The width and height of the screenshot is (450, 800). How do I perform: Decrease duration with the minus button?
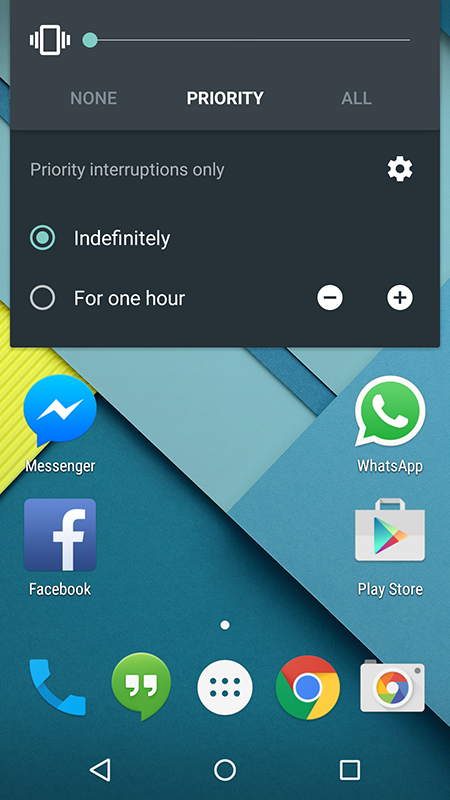click(330, 297)
